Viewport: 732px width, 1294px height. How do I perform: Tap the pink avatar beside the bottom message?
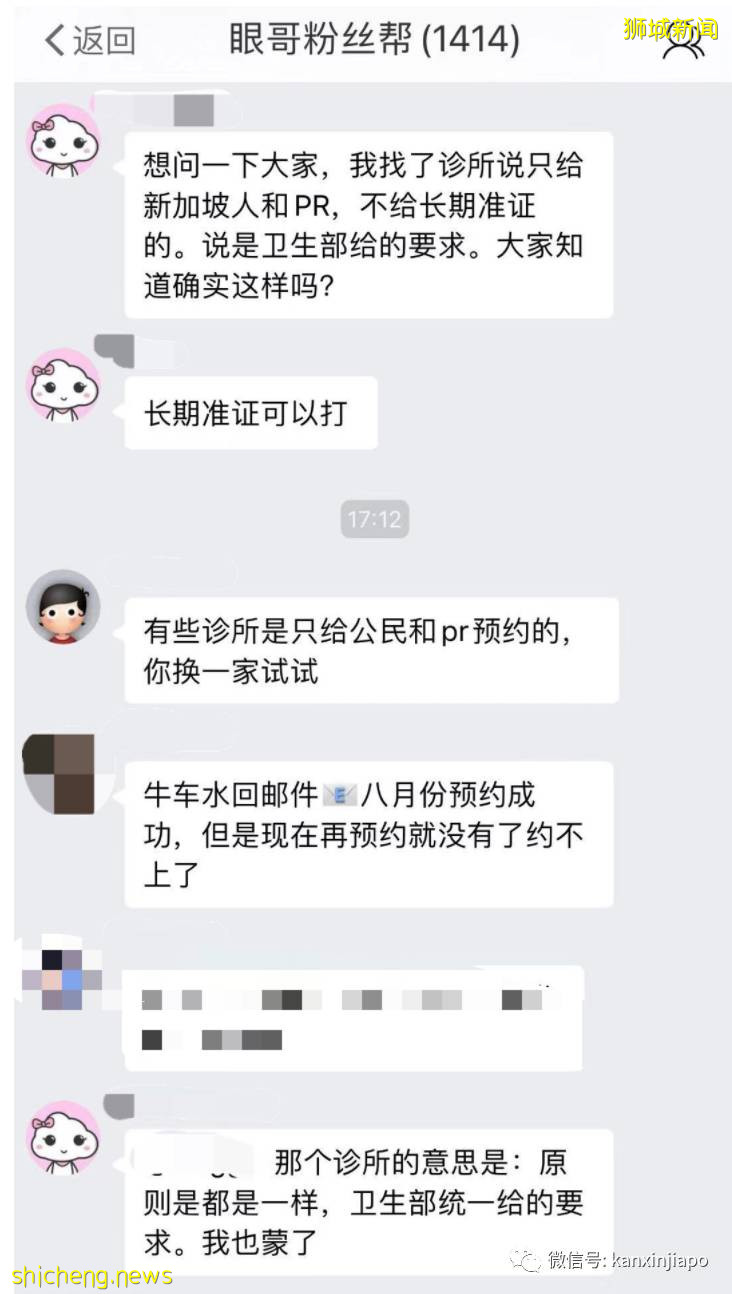[63, 1142]
